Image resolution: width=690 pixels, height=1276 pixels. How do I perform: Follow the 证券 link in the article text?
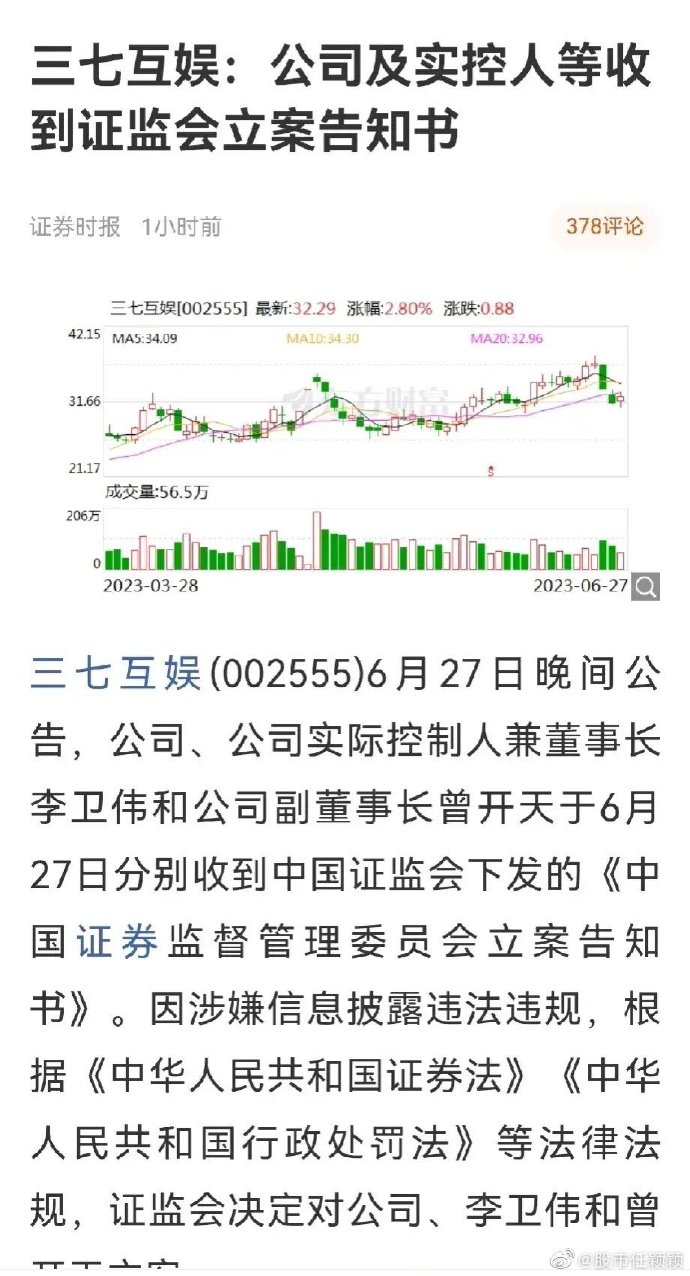click(x=117, y=942)
